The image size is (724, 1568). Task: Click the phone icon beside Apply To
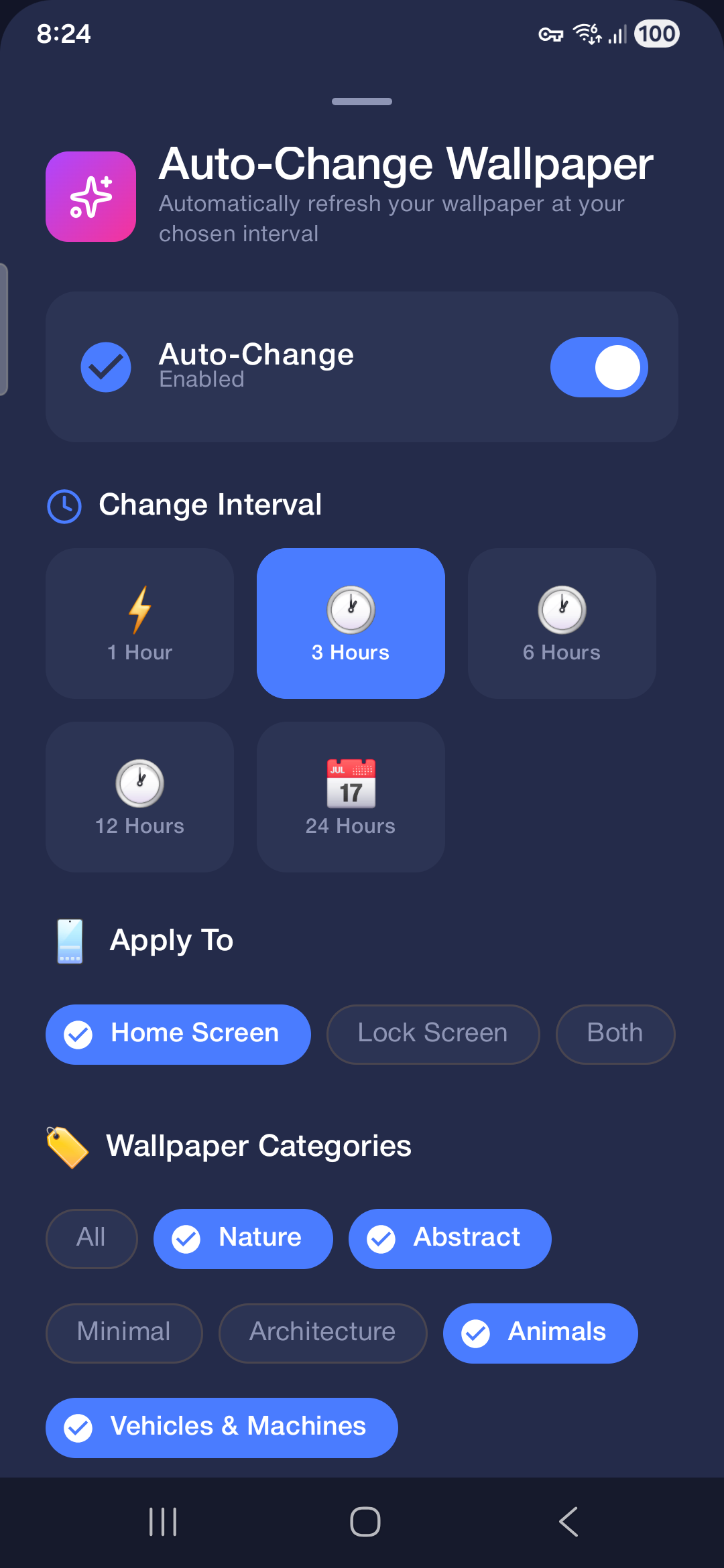coord(69,939)
